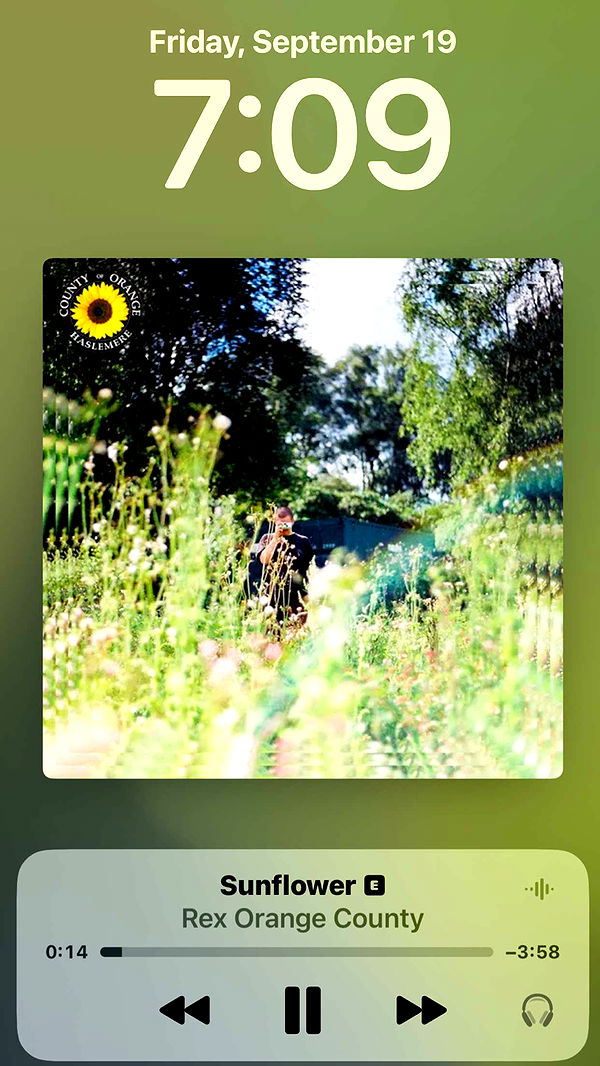Skip to the next track
The height and width of the screenshot is (1066, 600).
click(x=420, y=1010)
